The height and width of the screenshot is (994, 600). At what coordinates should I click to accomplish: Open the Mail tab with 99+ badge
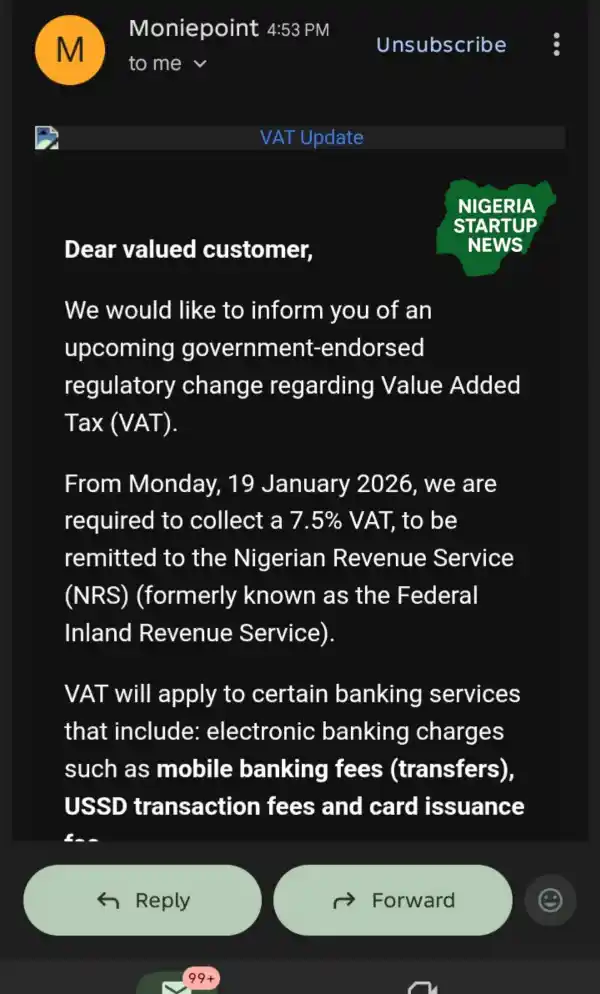176,985
